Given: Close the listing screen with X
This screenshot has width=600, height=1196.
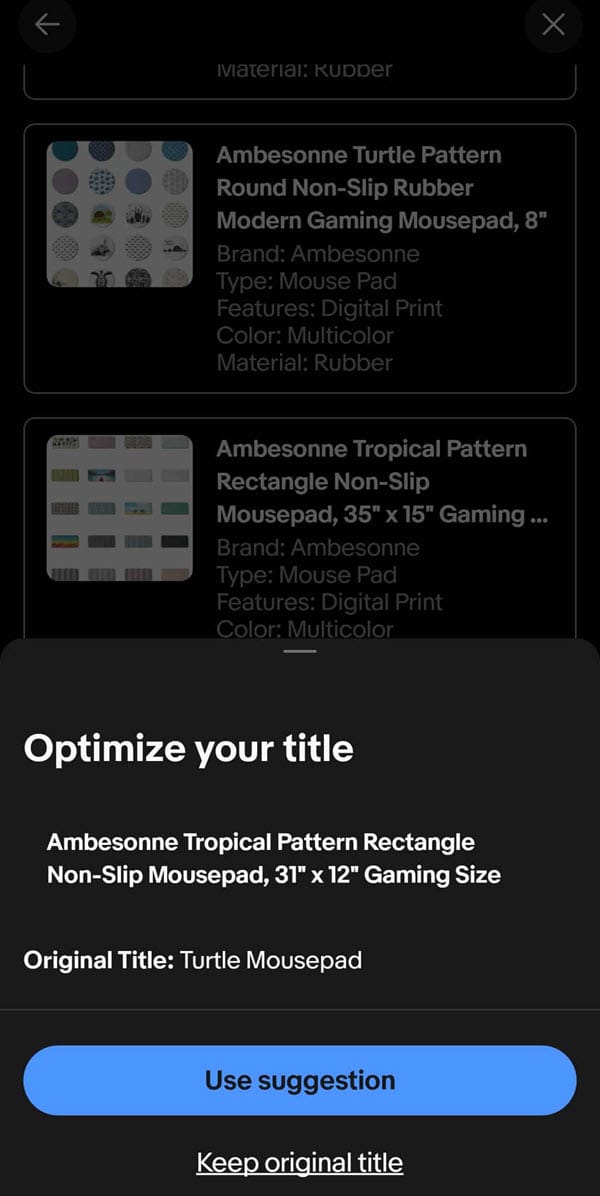Looking at the screenshot, I should 553,25.
